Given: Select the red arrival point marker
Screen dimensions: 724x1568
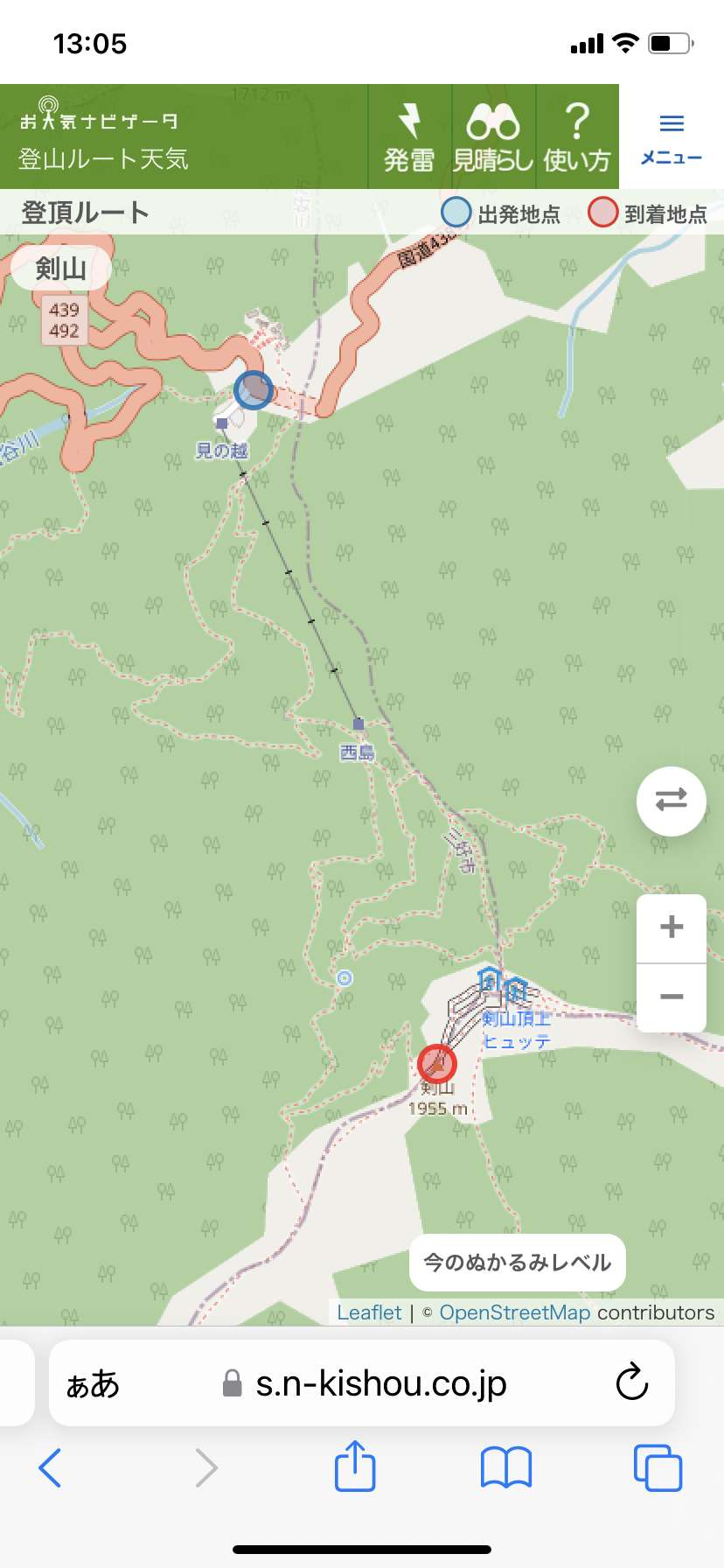Looking at the screenshot, I should (x=437, y=1064).
